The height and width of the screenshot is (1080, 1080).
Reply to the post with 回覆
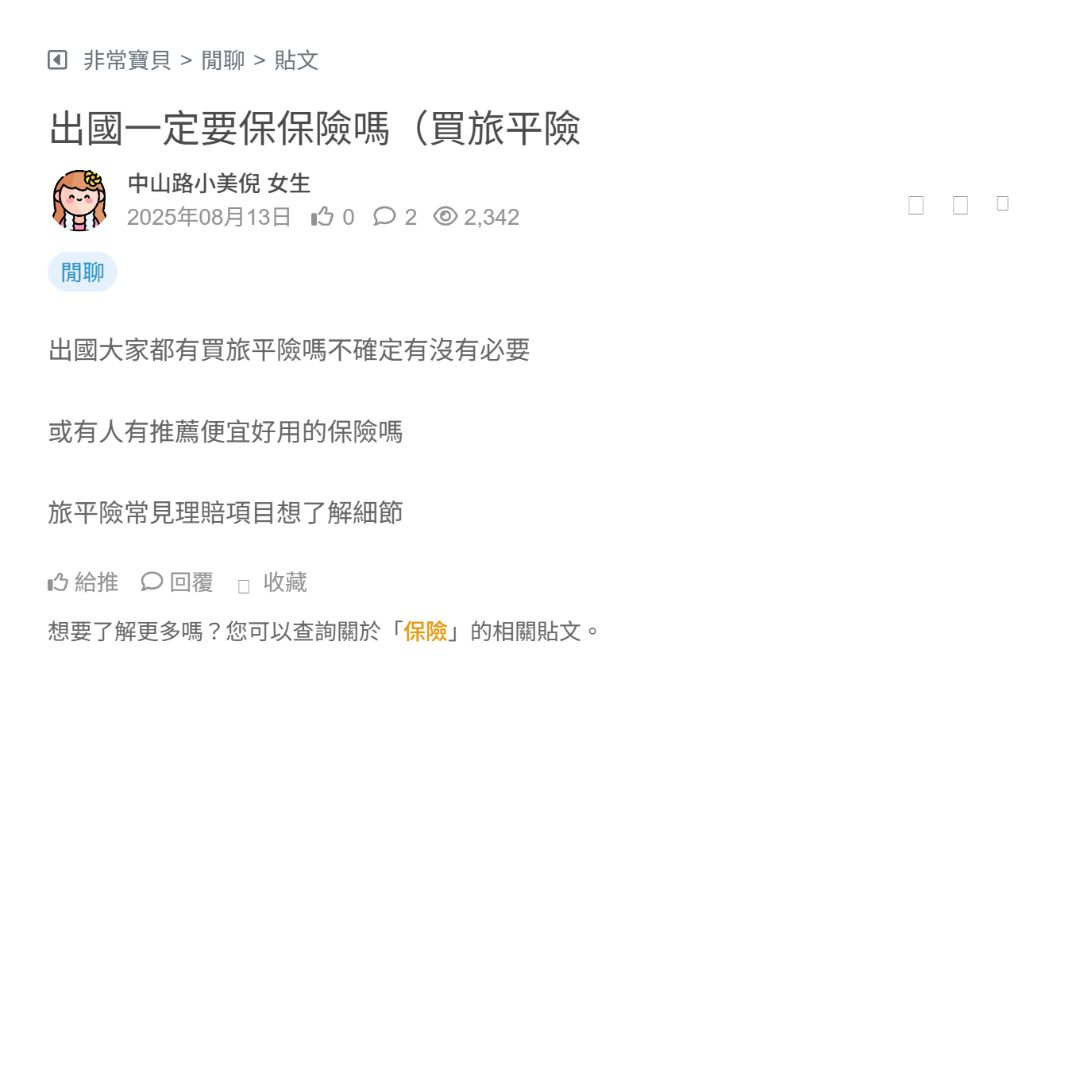pos(178,582)
